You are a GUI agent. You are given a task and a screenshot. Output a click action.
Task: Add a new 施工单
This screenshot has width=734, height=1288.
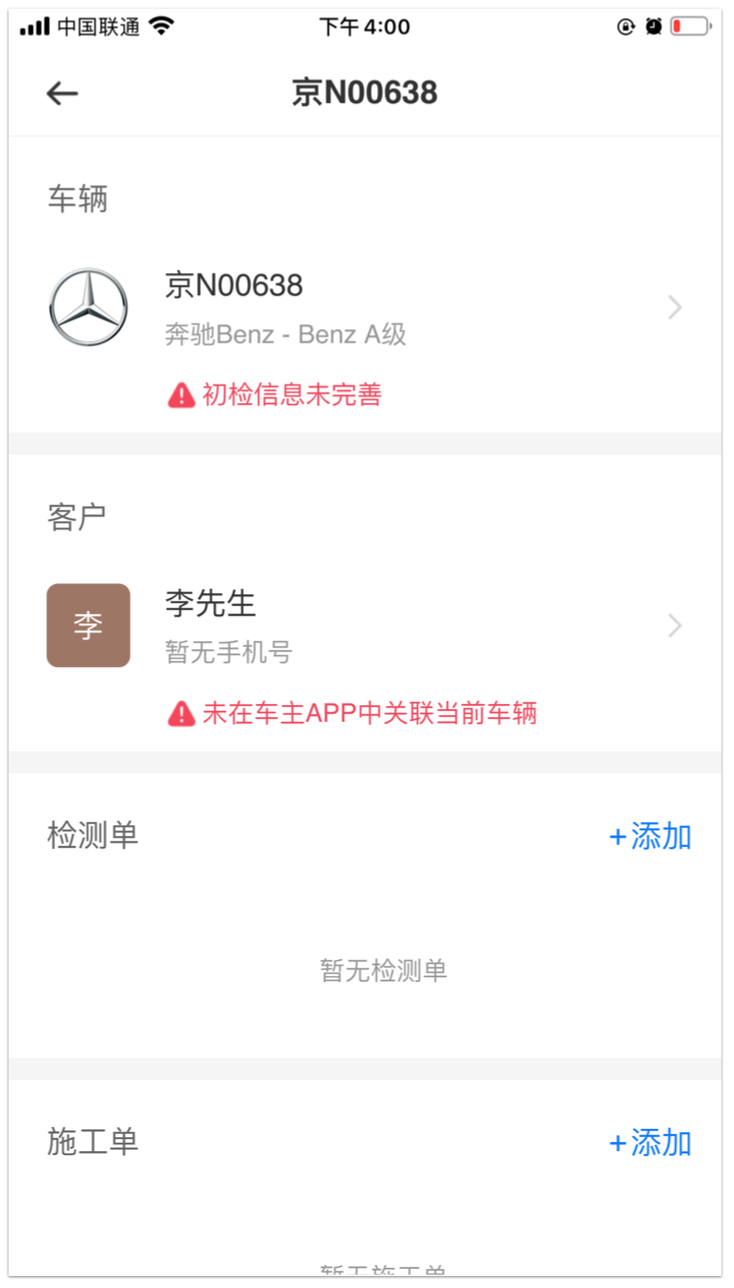pyautogui.click(x=650, y=1142)
